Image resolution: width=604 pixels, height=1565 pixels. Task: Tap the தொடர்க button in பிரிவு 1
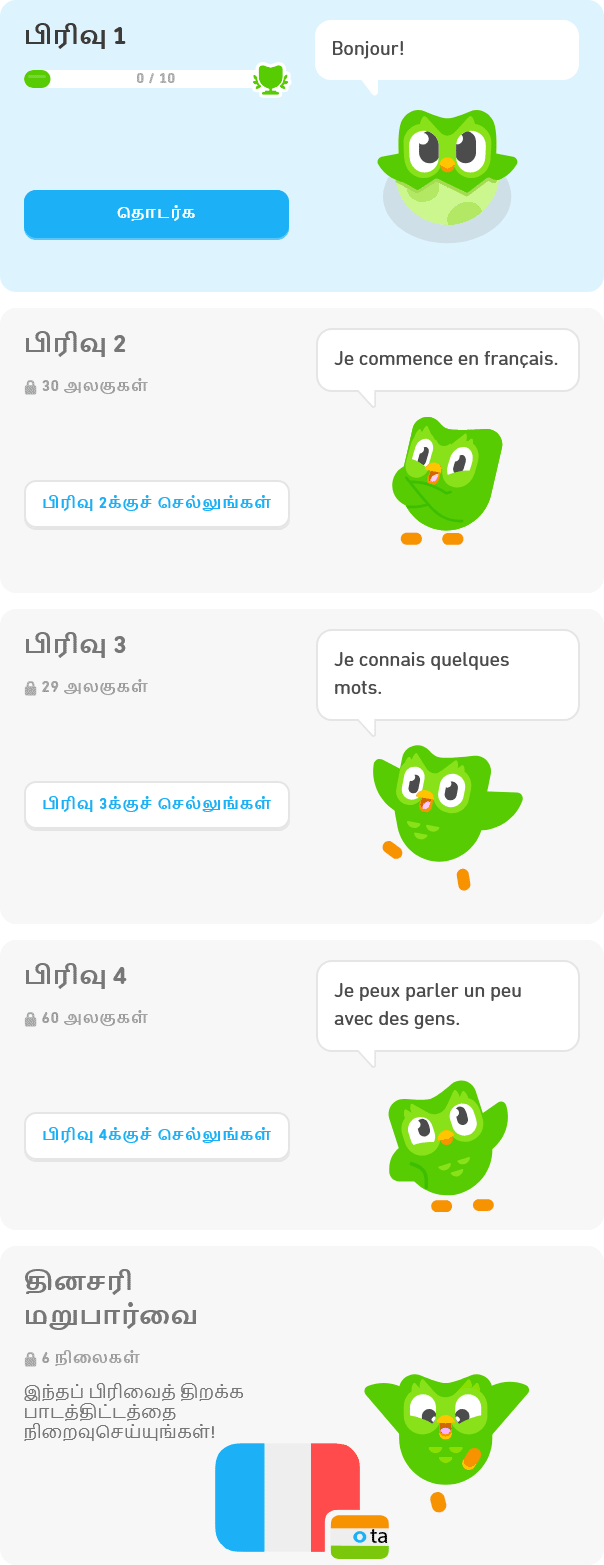(156, 213)
